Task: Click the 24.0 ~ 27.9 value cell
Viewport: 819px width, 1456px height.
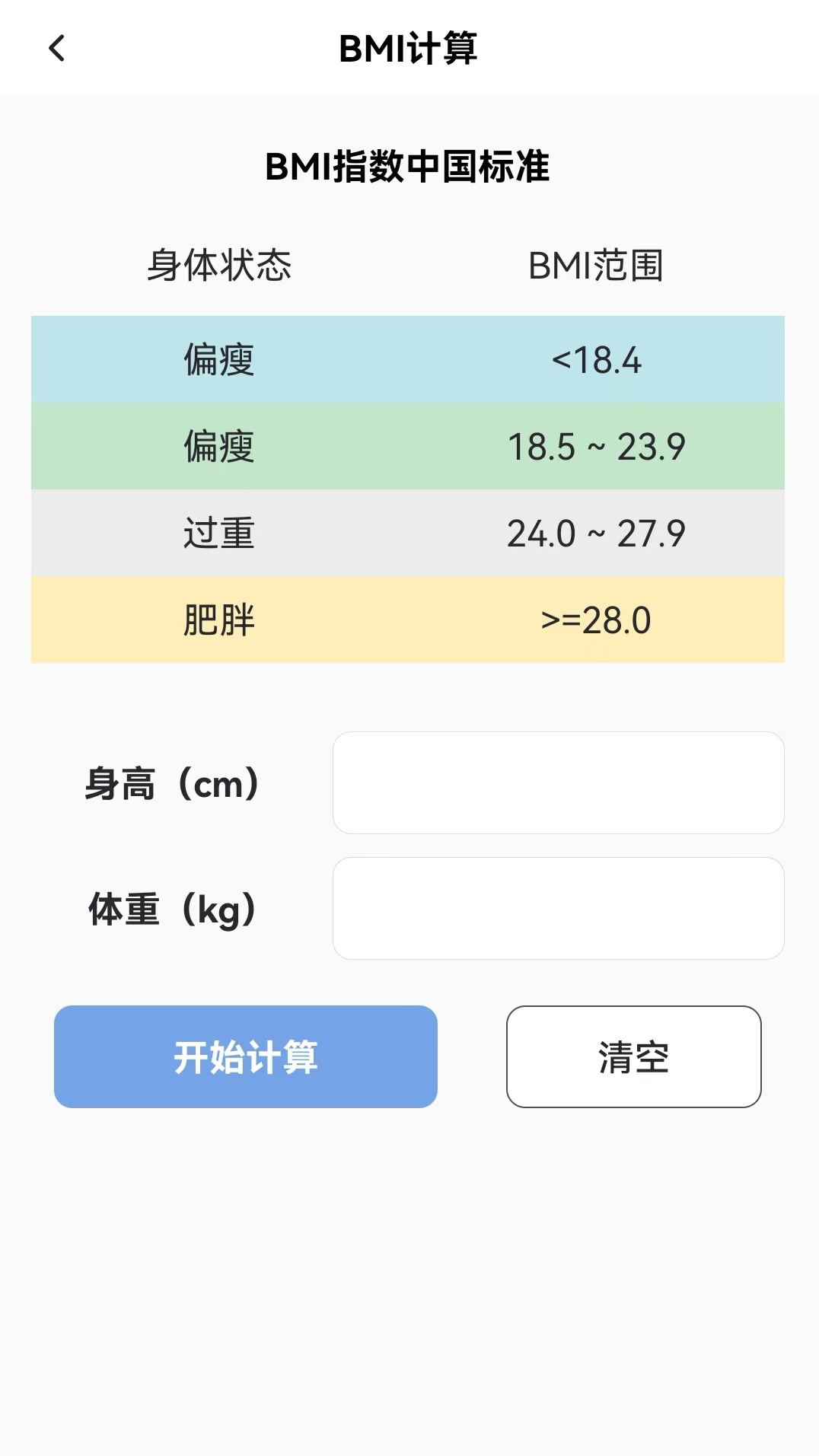Action: 598,535
